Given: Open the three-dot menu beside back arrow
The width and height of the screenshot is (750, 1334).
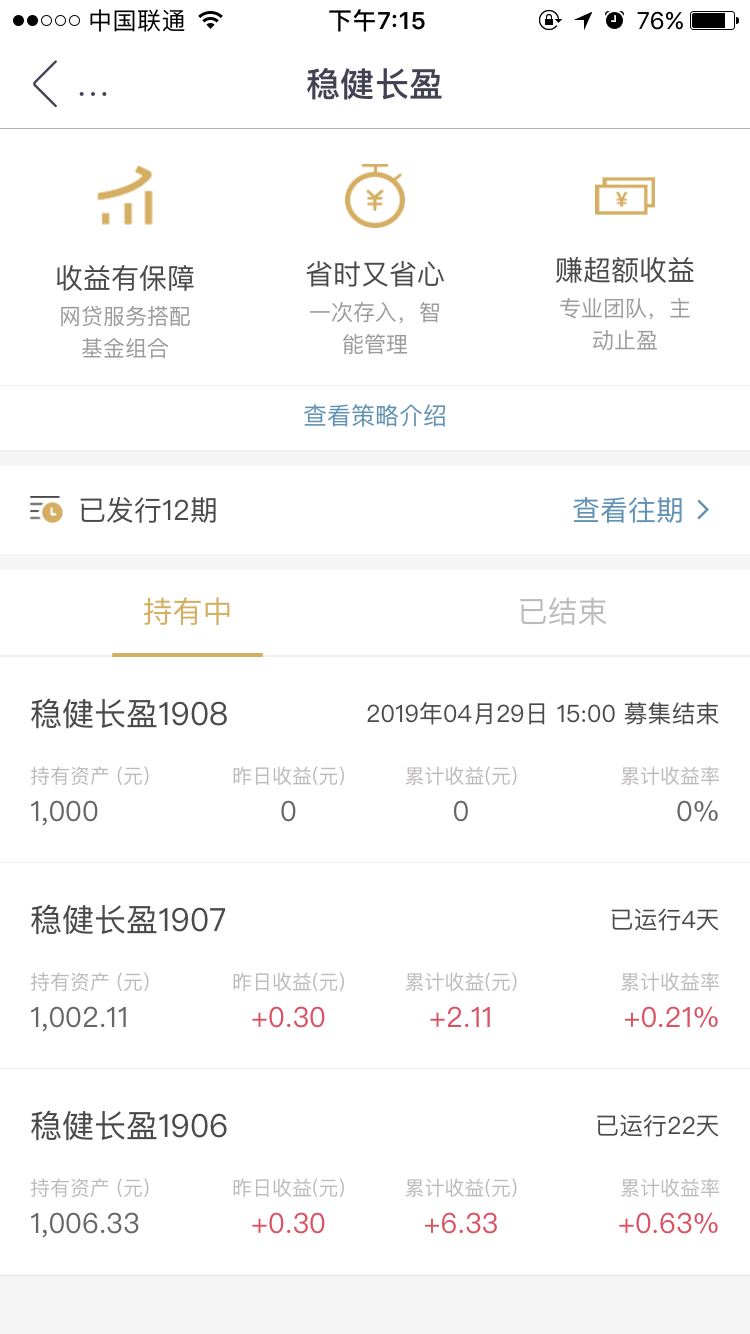Looking at the screenshot, I should [x=93, y=92].
